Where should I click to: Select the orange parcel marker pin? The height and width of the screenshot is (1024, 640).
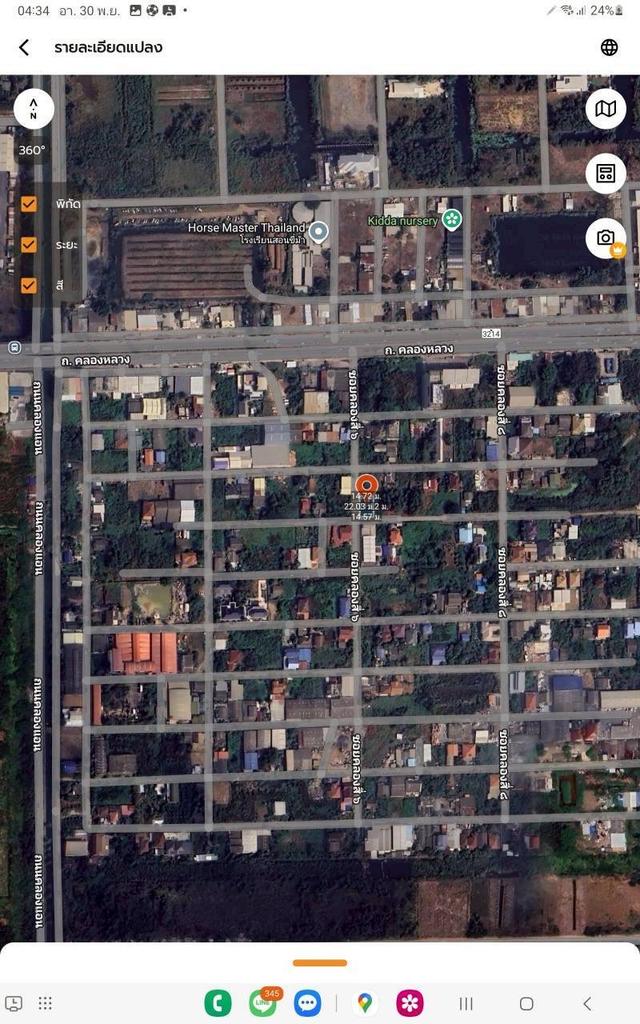(x=366, y=483)
